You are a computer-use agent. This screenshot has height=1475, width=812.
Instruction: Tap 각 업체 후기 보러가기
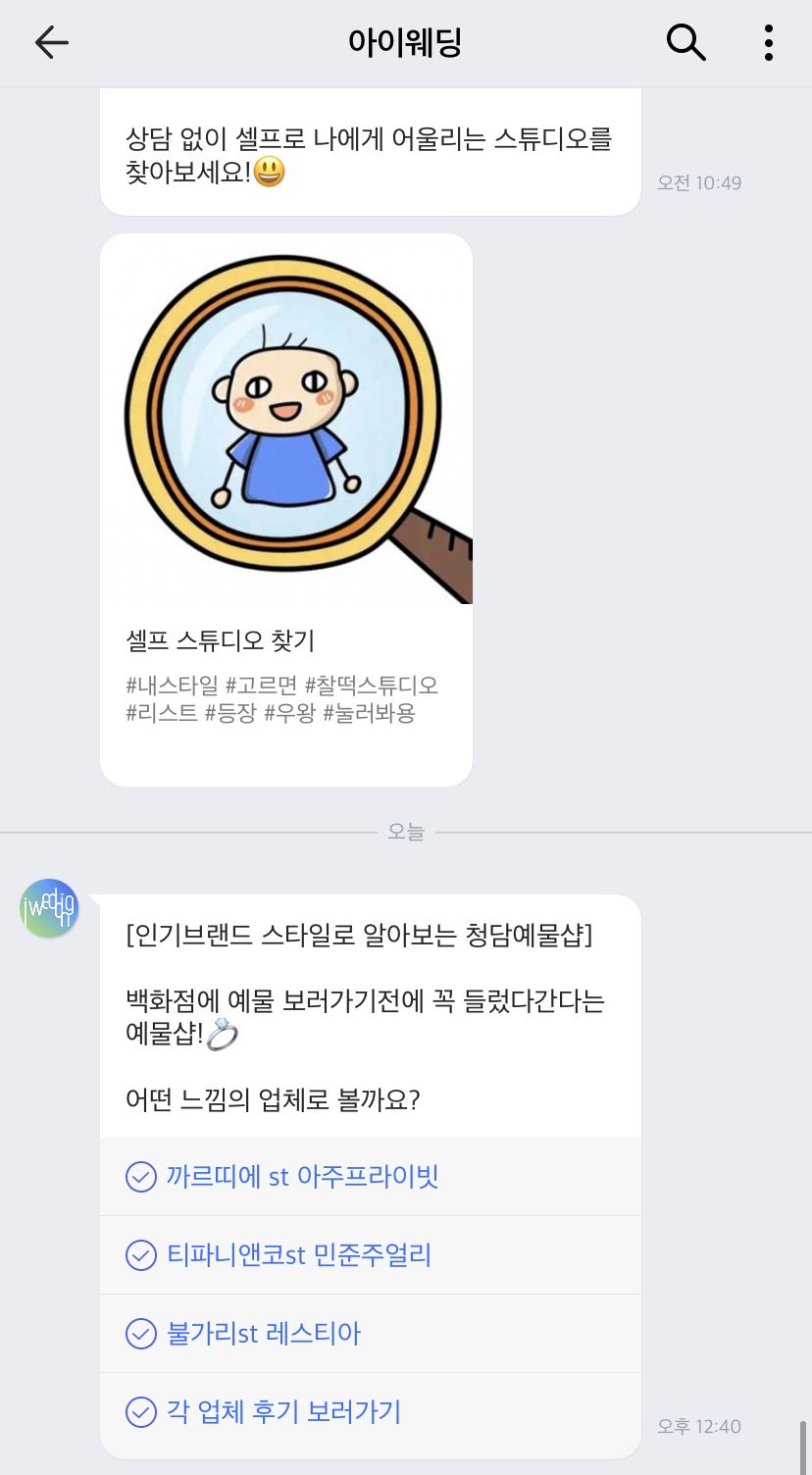click(371, 1411)
